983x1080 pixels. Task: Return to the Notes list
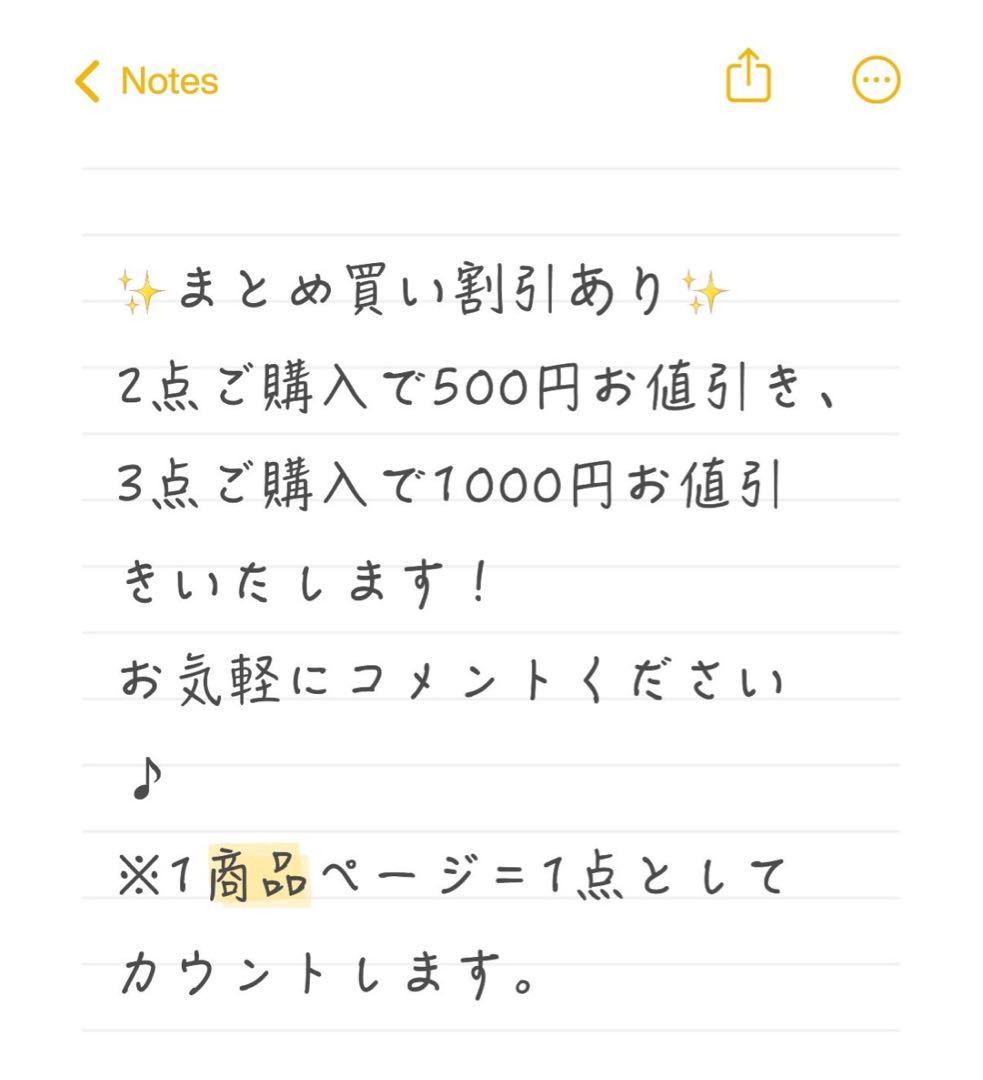tap(145, 80)
